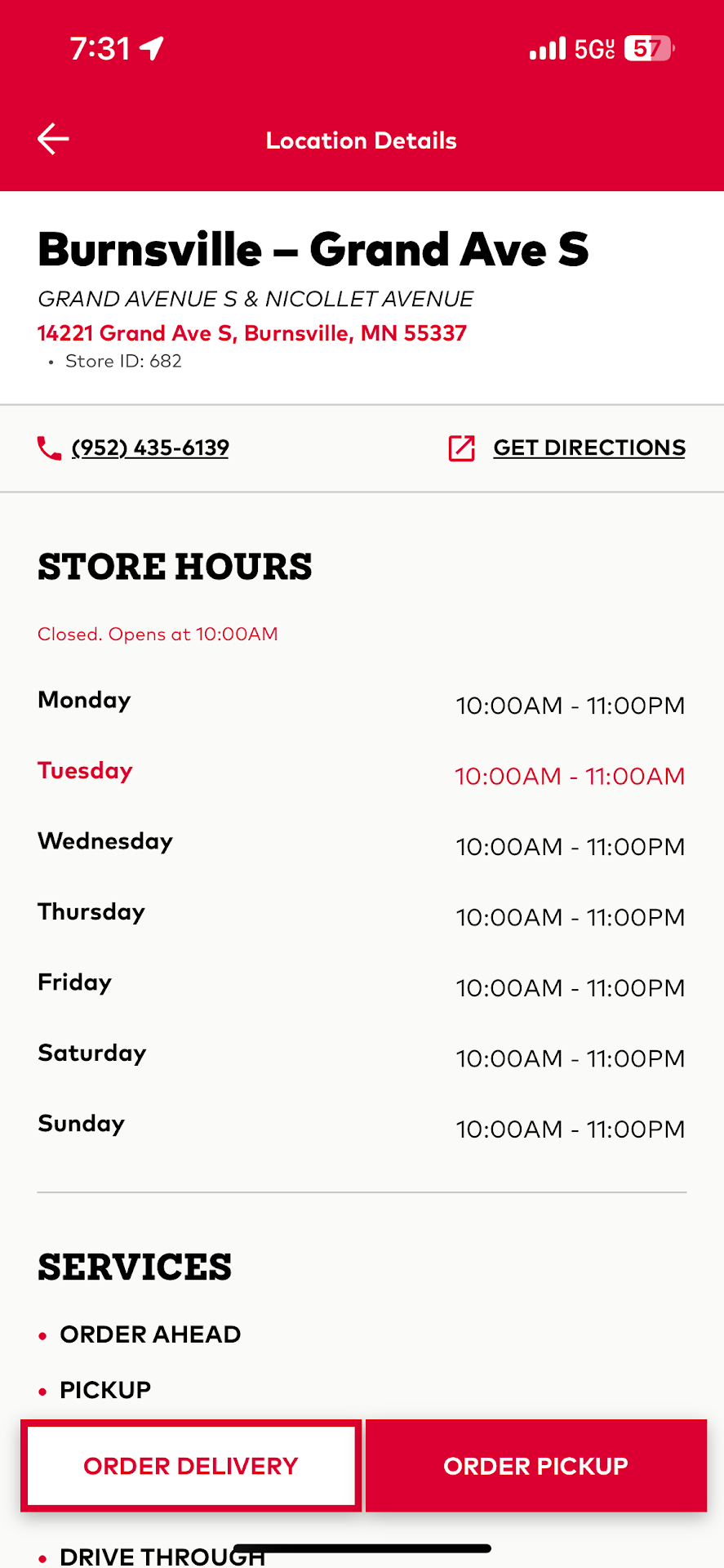Image resolution: width=724 pixels, height=1568 pixels.
Task: Start an Order Delivery
Action: [191, 1466]
